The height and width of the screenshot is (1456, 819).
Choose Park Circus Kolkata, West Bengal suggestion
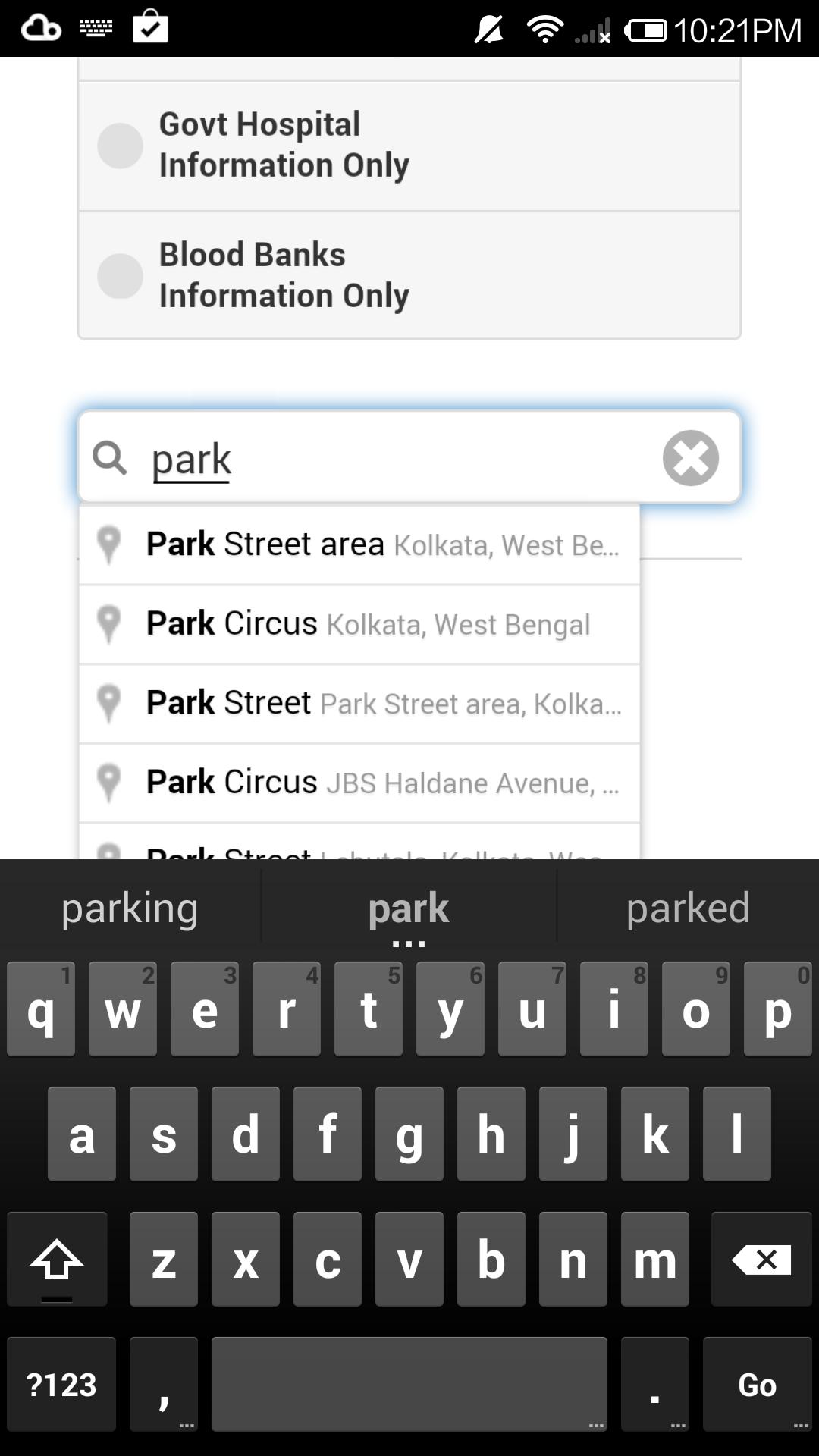click(x=359, y=624)
